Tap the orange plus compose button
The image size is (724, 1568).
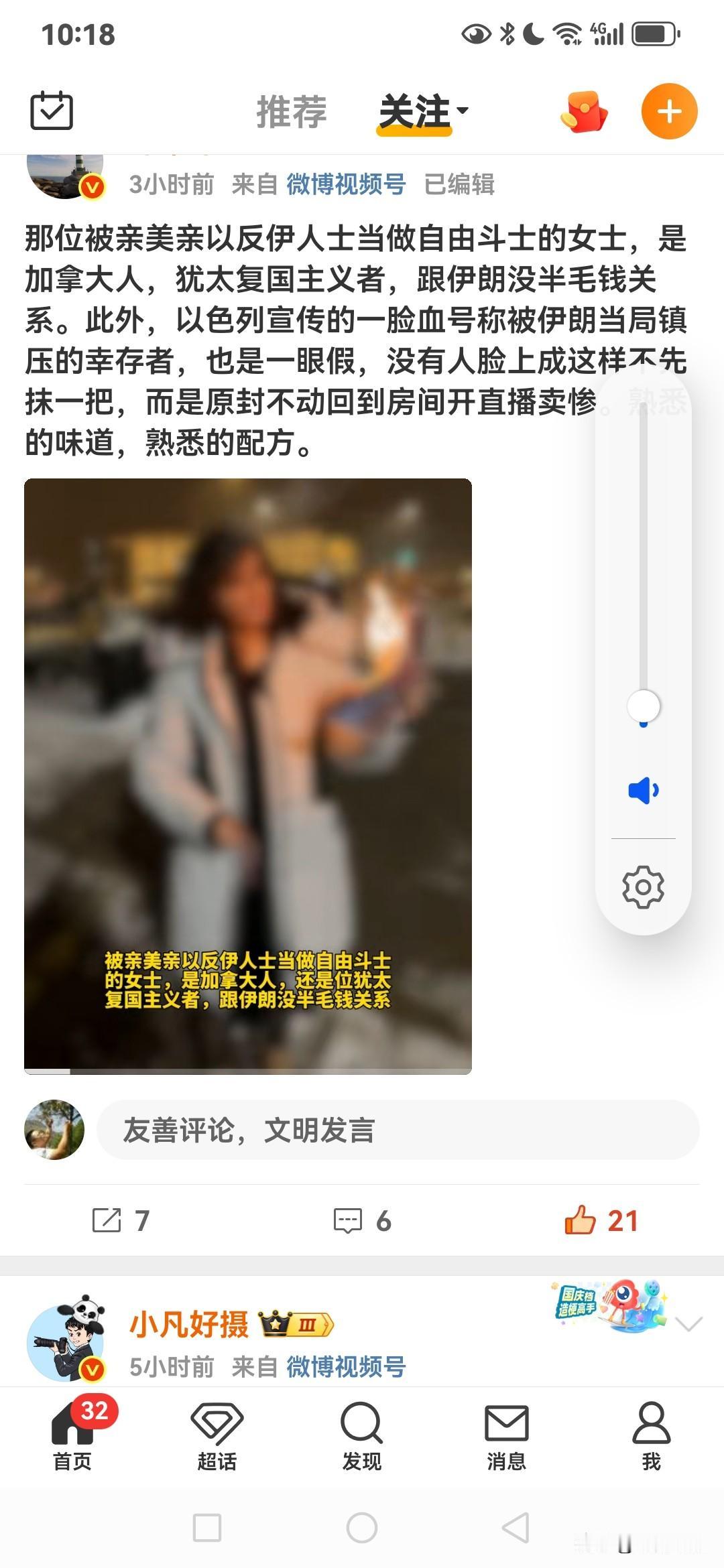click(x=668, y=111)
